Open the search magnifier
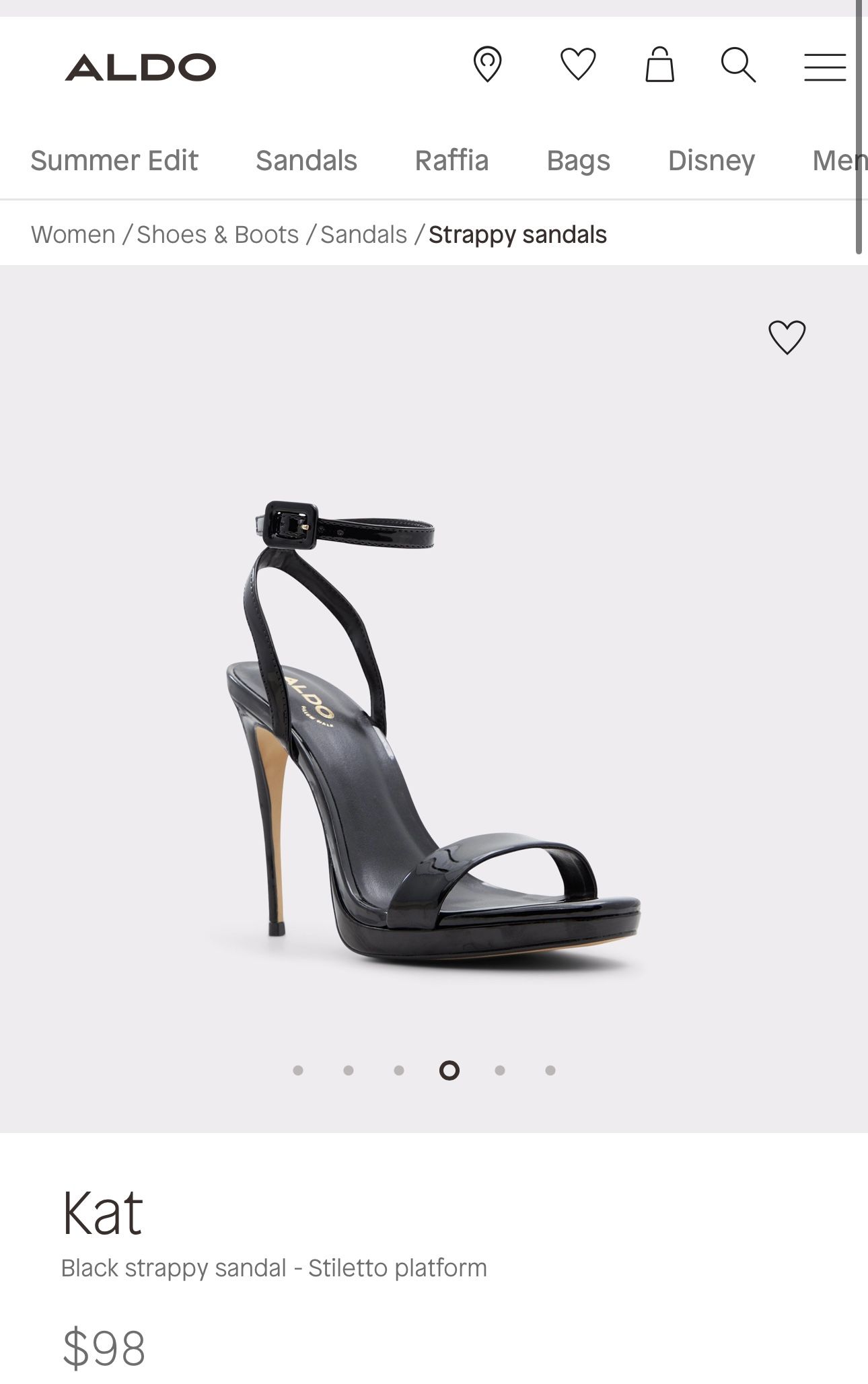 pyautogui.click(x=738, y=65)
